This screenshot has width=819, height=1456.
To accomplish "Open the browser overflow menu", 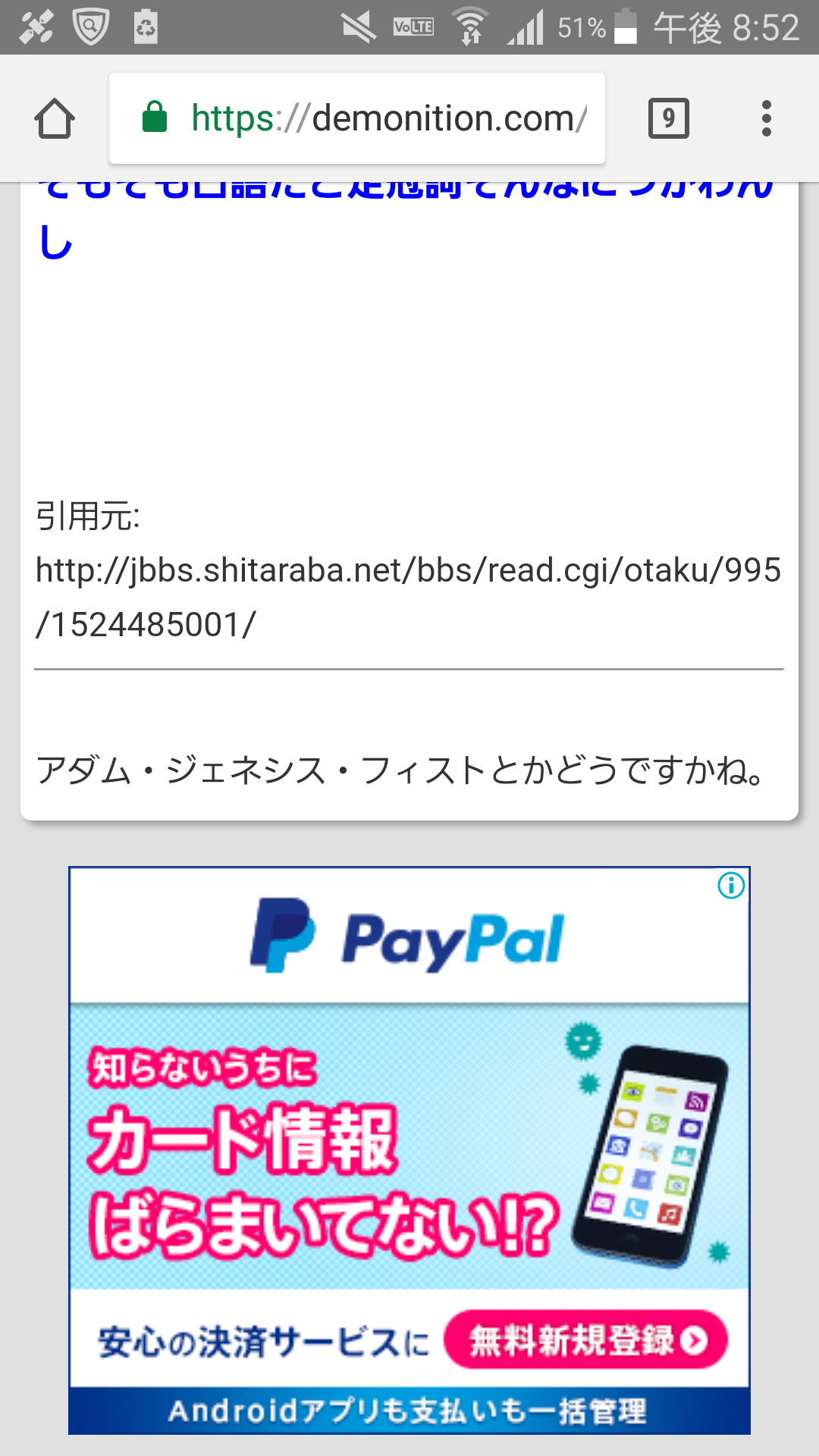I will 766,119.
